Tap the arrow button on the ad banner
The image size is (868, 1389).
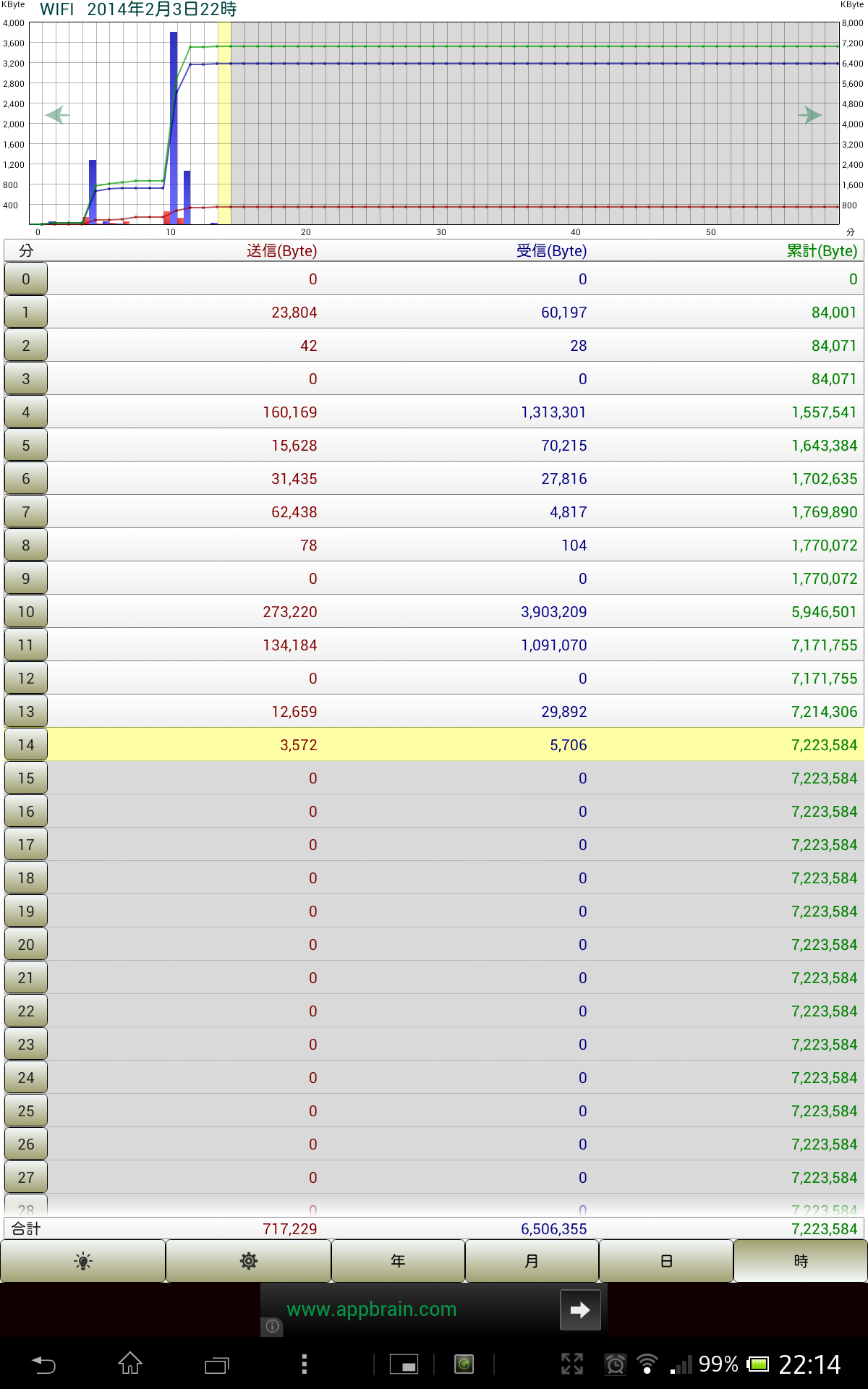pyautogui.click(x=580, y=1309)
